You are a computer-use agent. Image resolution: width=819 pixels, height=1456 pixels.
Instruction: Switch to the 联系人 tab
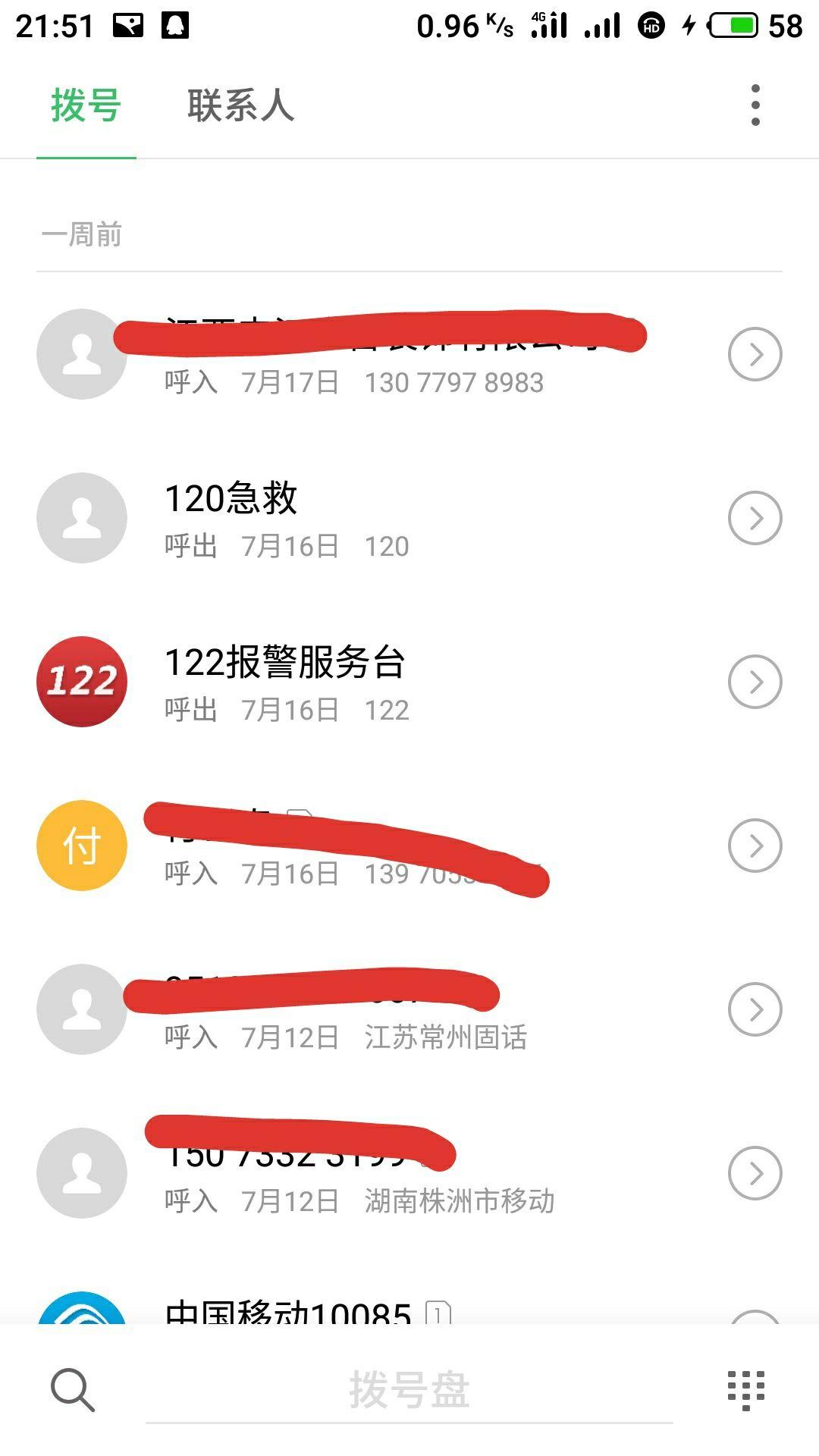[240, 105]
